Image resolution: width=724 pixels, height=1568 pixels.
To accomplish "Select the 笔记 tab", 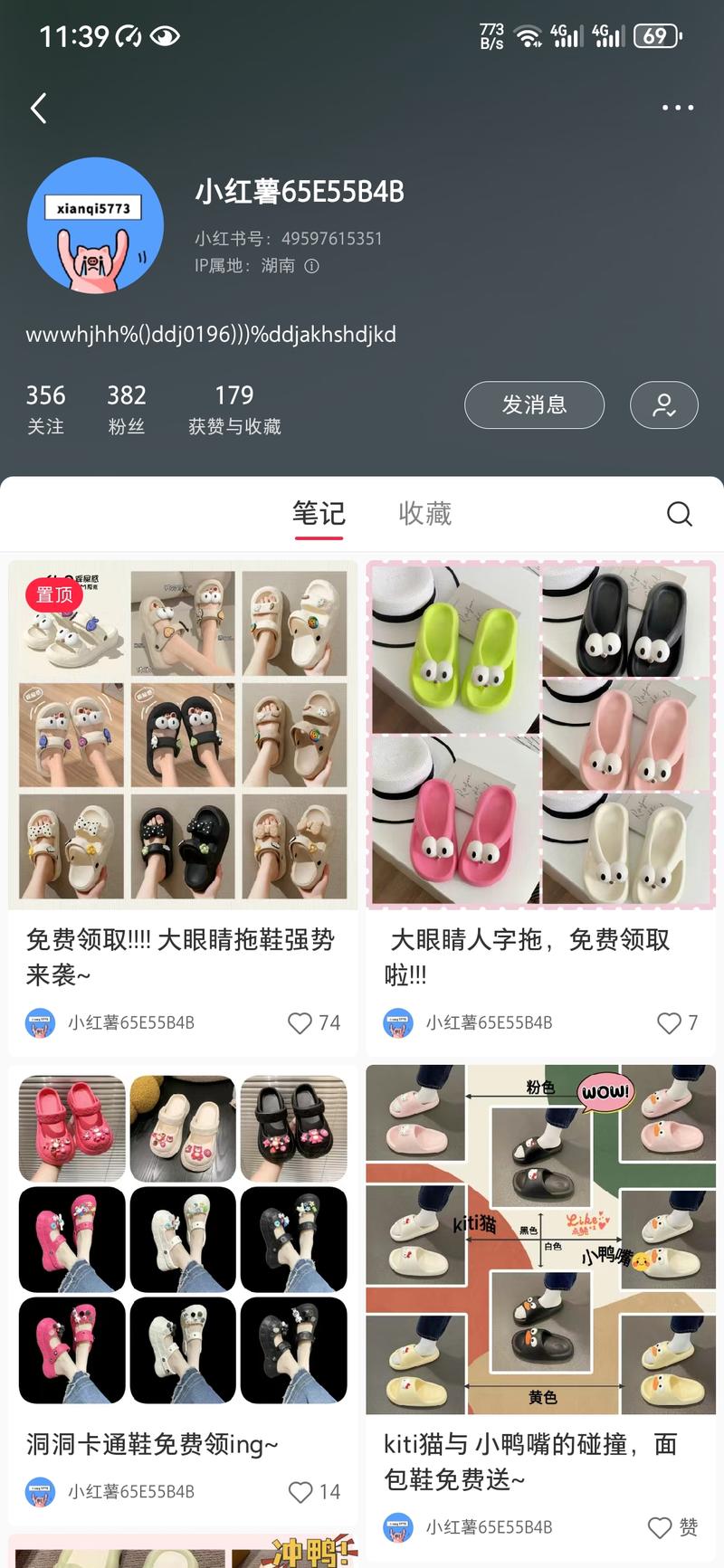I will click(x=319, y=514).
